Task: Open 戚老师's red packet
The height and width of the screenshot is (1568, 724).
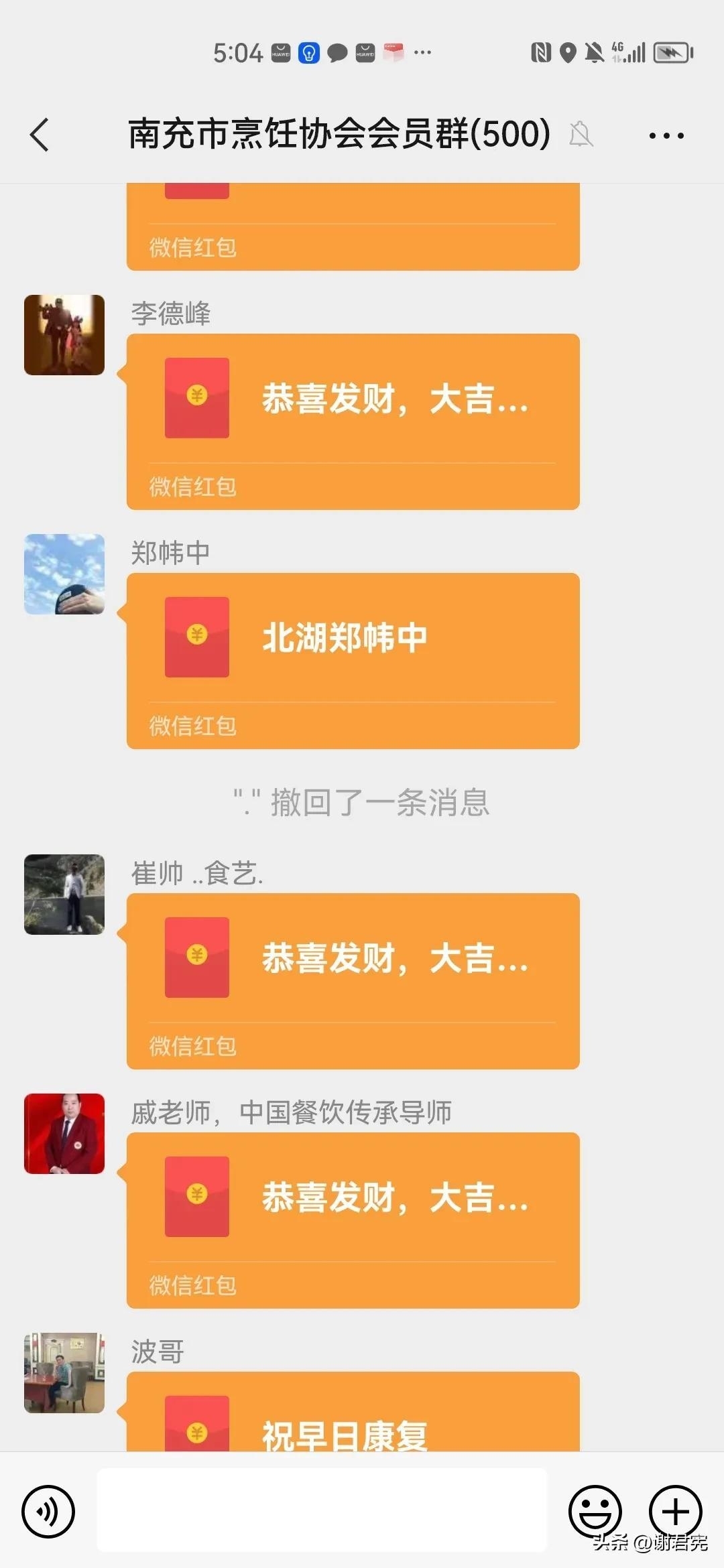Action: pos(353,1220)
